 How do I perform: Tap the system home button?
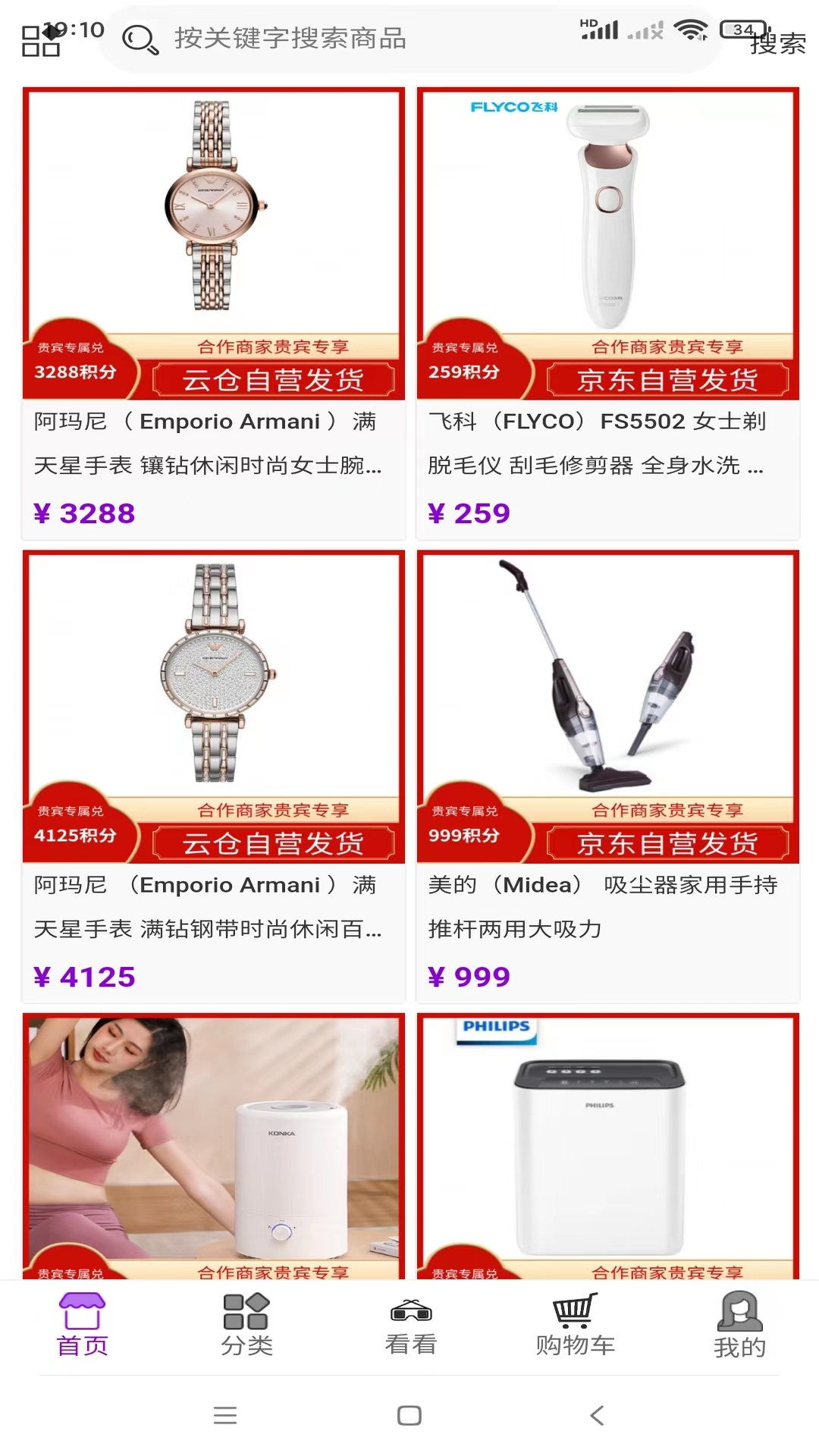[x=409, y=1415]
